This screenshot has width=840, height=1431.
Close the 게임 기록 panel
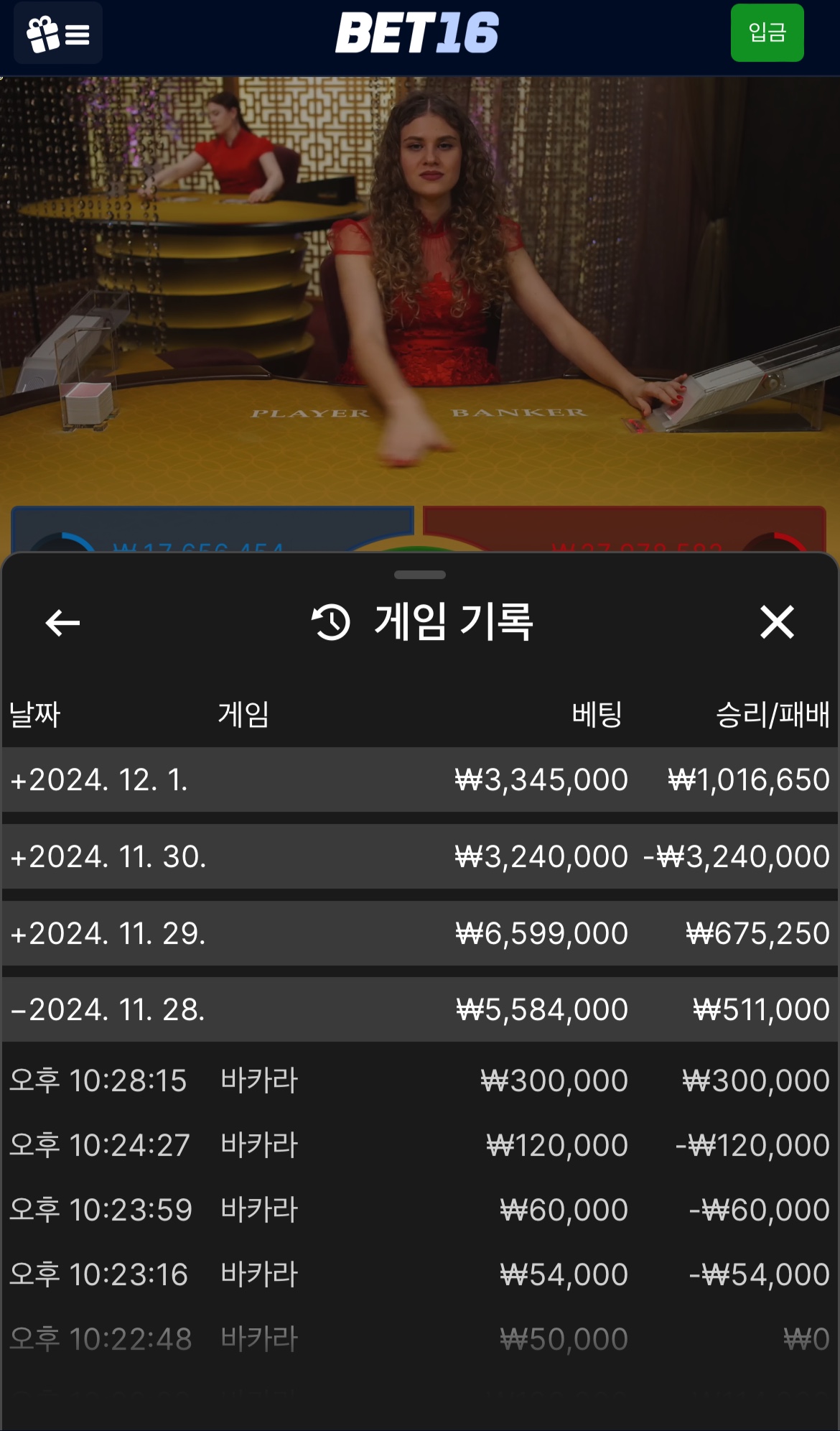click(777, 622)
